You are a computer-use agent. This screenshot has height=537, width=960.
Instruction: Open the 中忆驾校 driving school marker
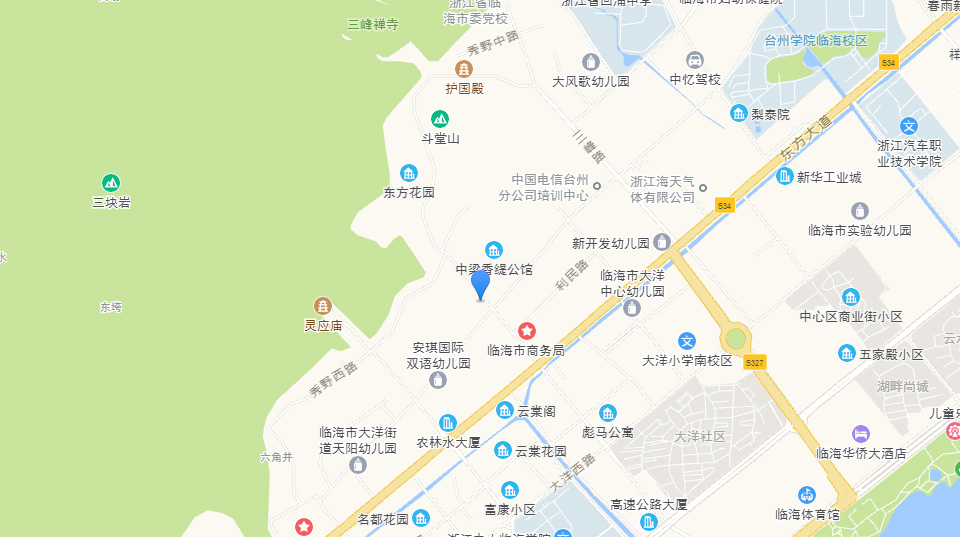[695, 60]
